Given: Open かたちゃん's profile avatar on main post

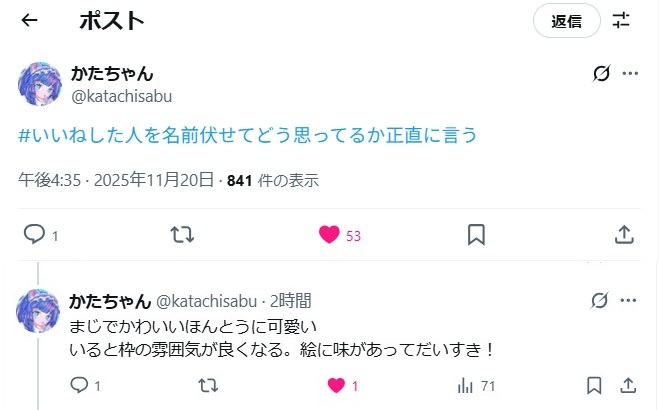Looking at the screenshot, I should 41,83.
